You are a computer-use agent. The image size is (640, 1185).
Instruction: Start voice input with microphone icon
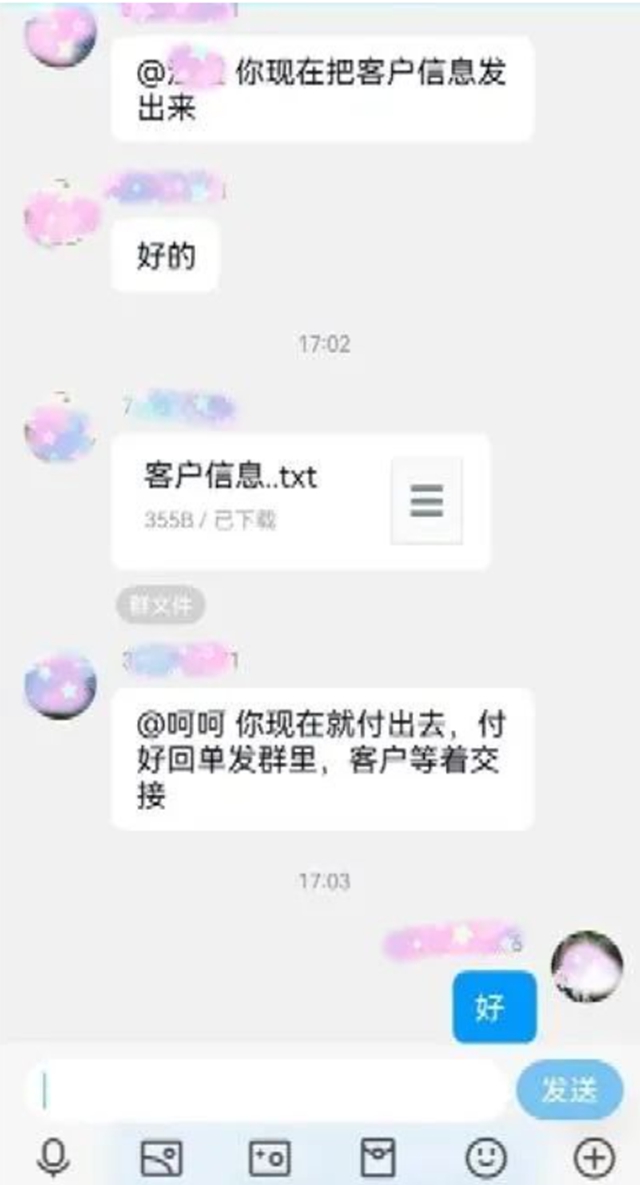(x=53, y=1158)
